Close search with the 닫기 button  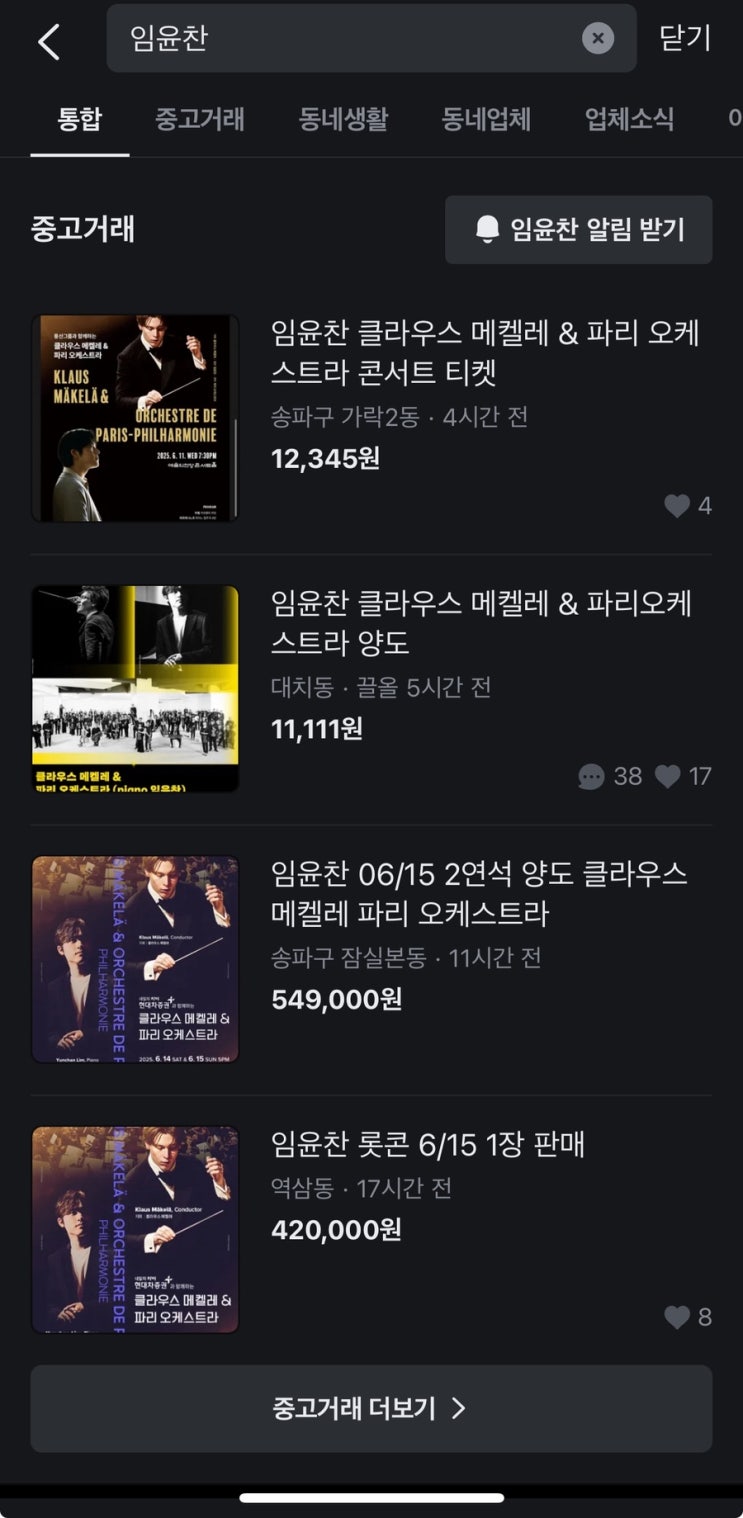[685, 39]
